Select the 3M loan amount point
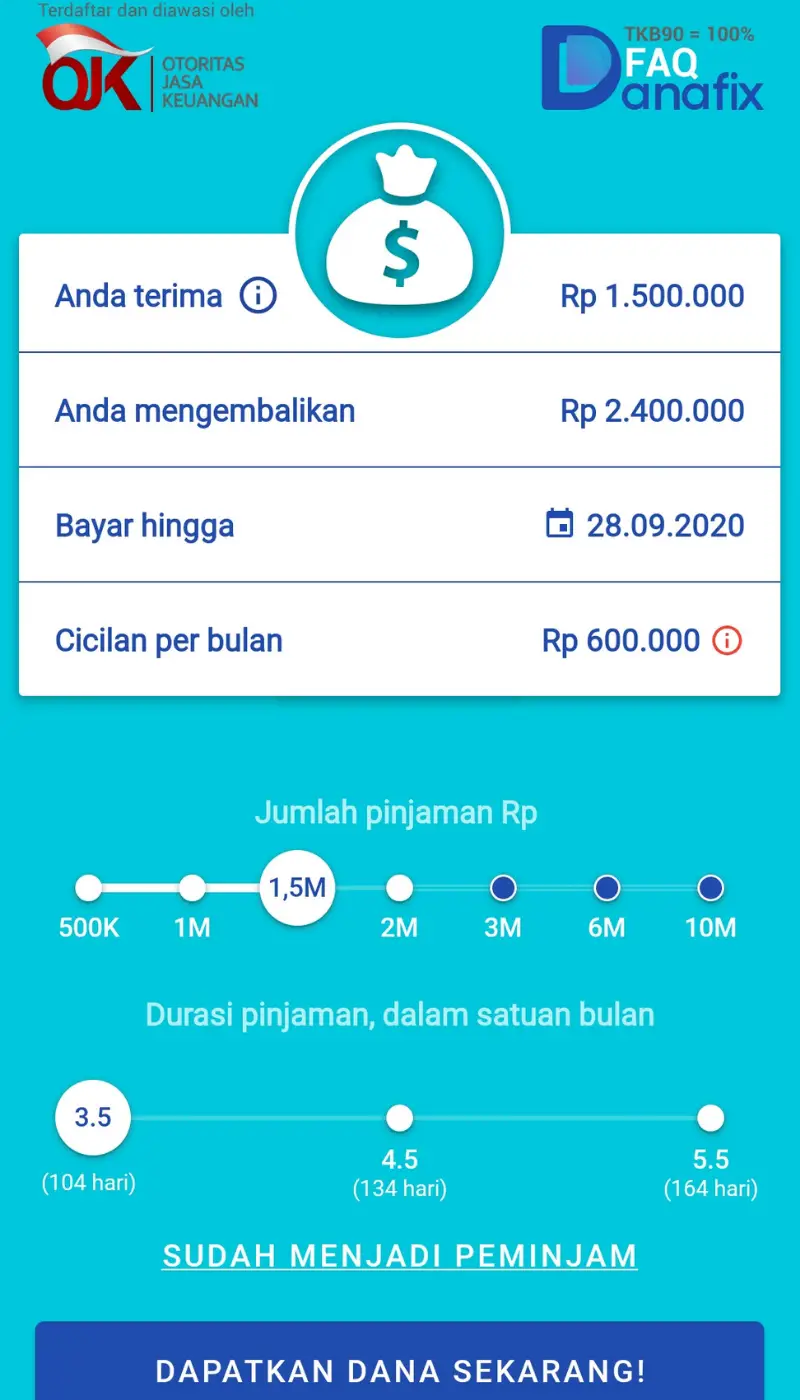The image size is (800, 1400). pos(503,887)
